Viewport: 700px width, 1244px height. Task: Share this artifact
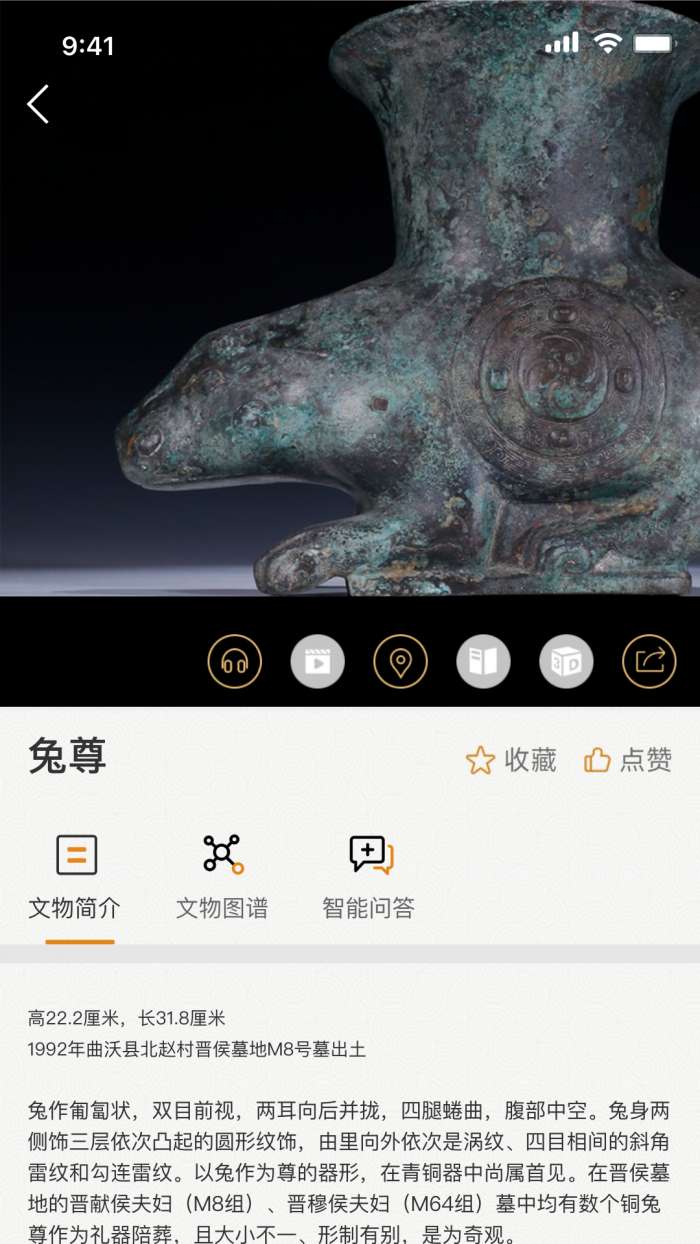pos(650,662)
